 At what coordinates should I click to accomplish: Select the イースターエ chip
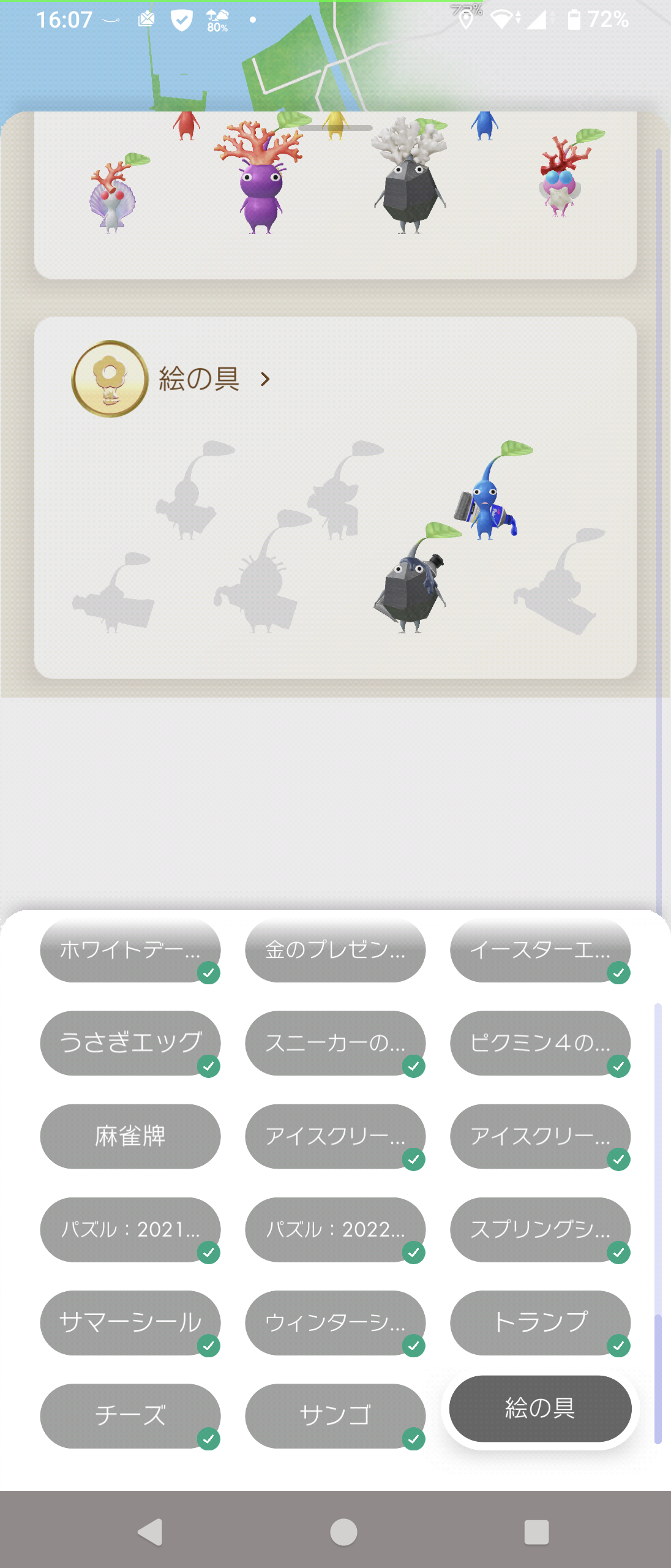pyautogui.click(x=540, y=950)
